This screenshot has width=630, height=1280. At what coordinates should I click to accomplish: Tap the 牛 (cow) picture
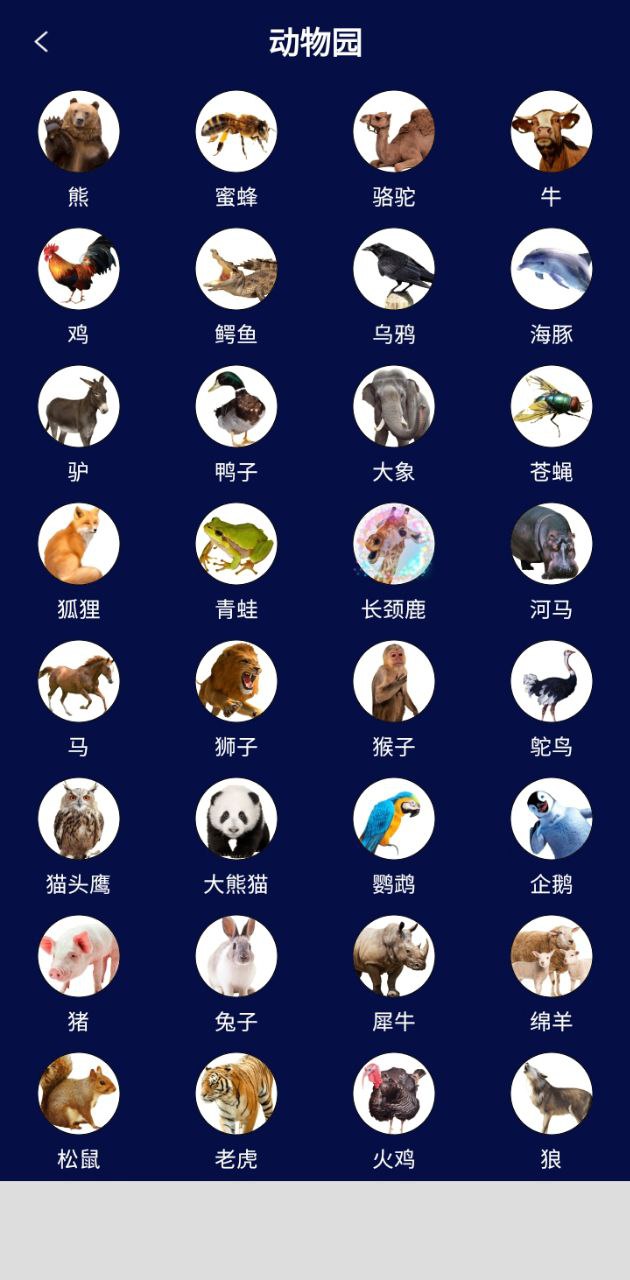551,132
